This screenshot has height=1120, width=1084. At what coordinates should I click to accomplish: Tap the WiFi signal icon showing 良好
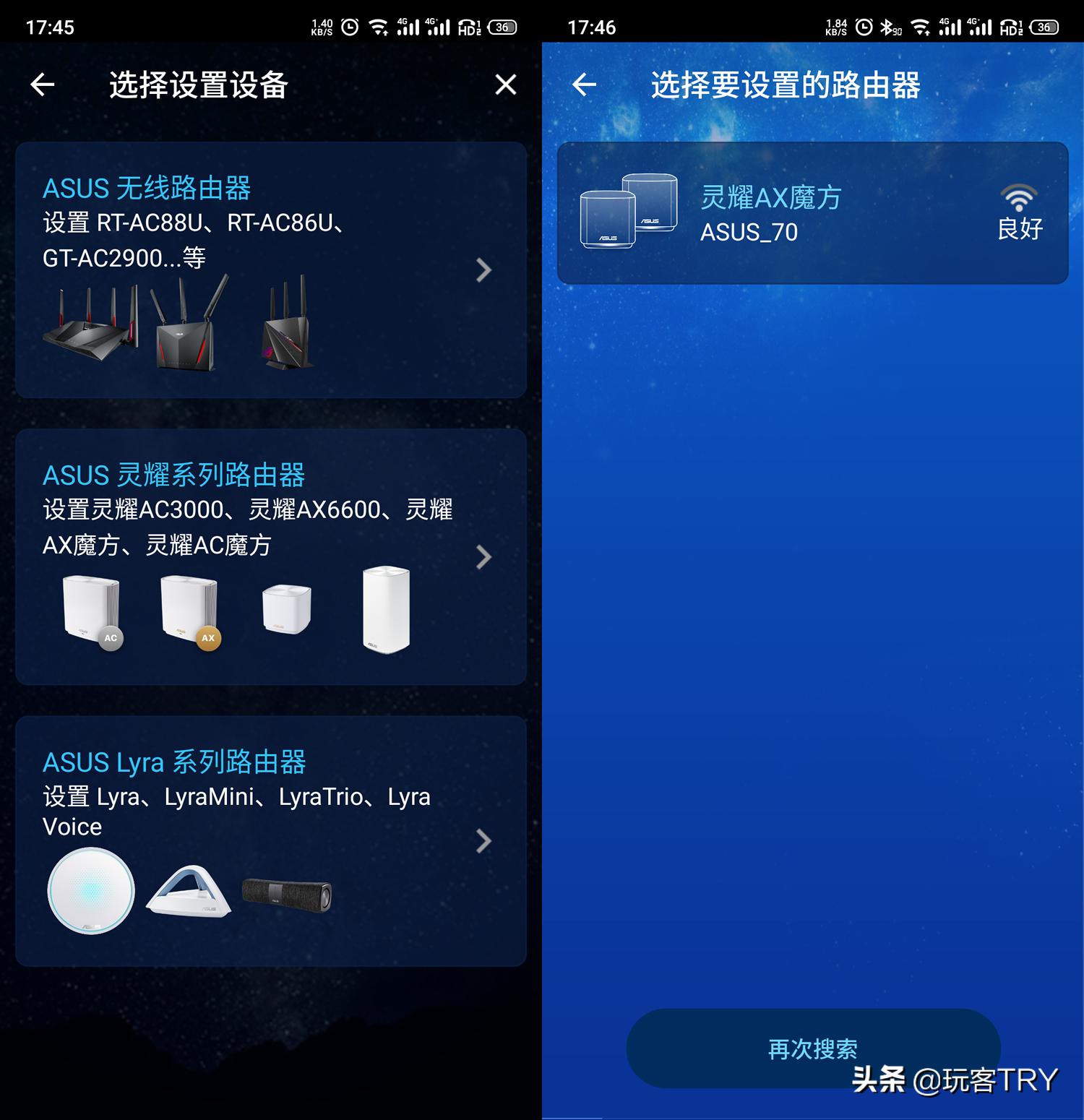[1018, 197]
